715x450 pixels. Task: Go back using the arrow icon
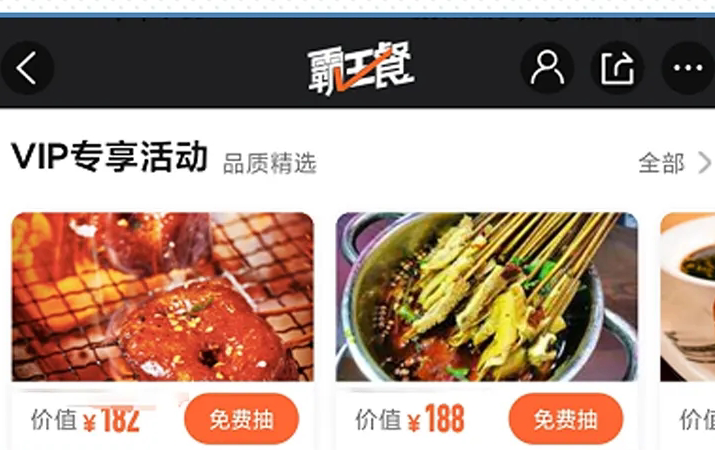click(x=27, y=68)
